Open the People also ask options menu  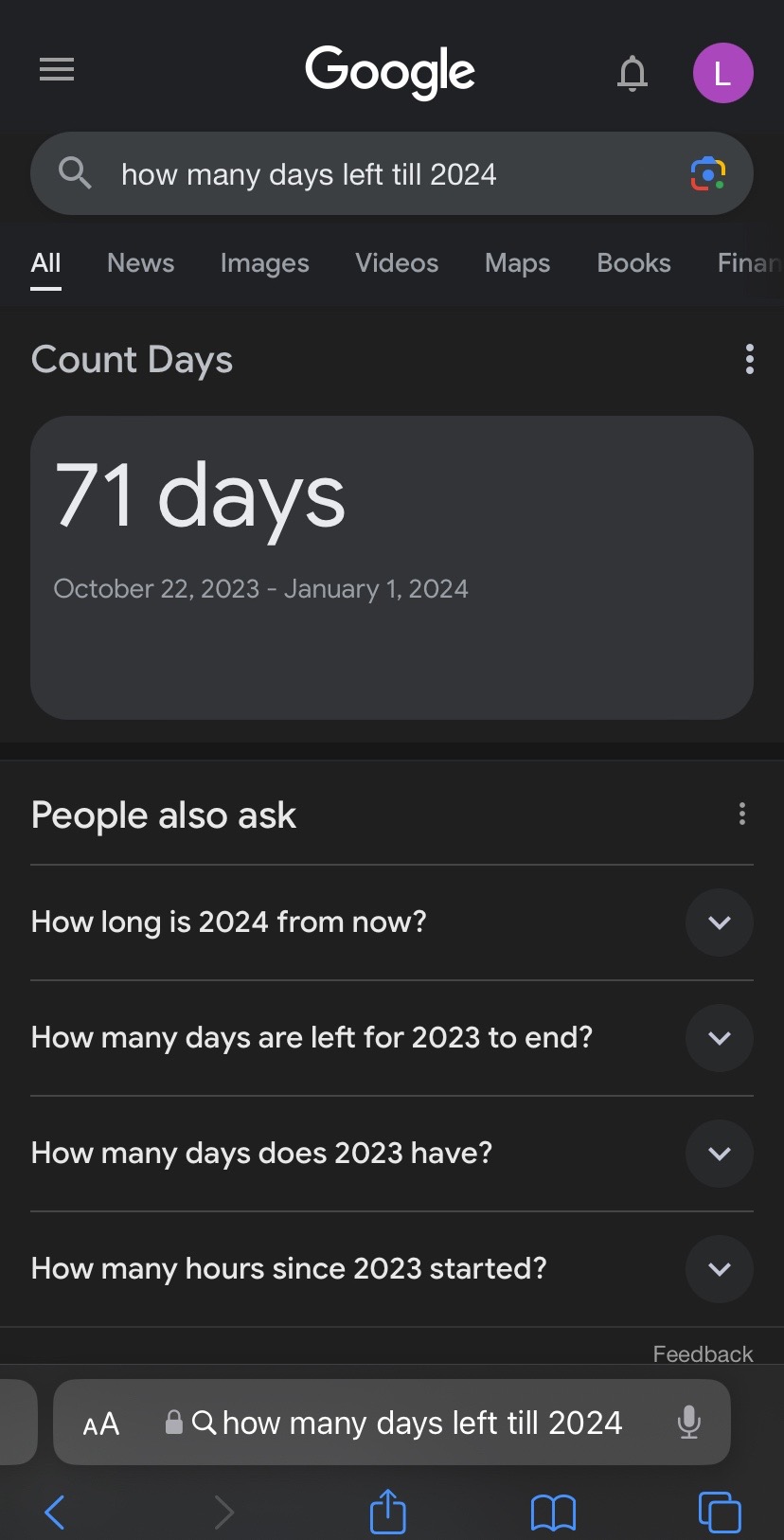742,814
